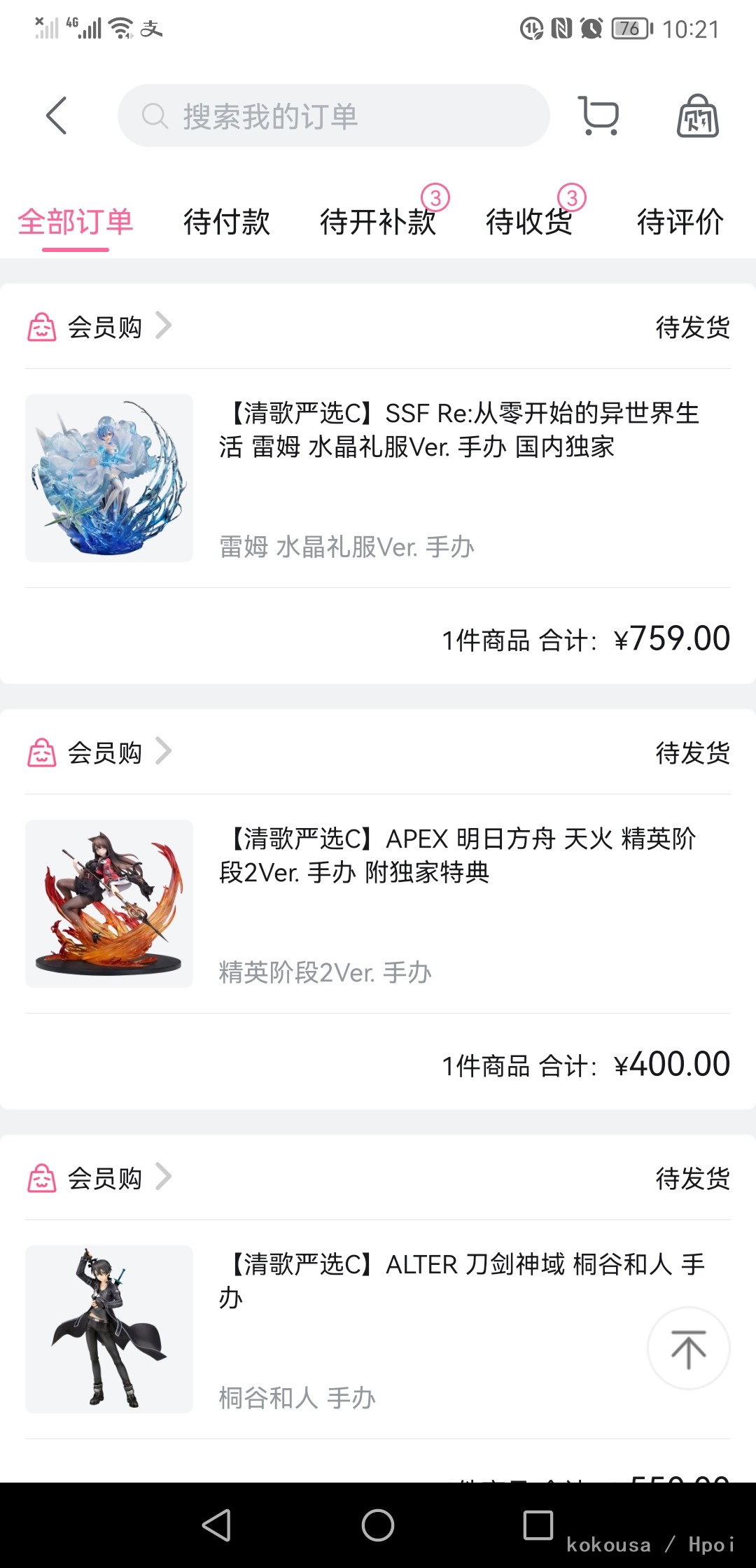756x1568 pixels.
Task: Tap the back-to-top arrow button
Action: tap(688, 1348)
